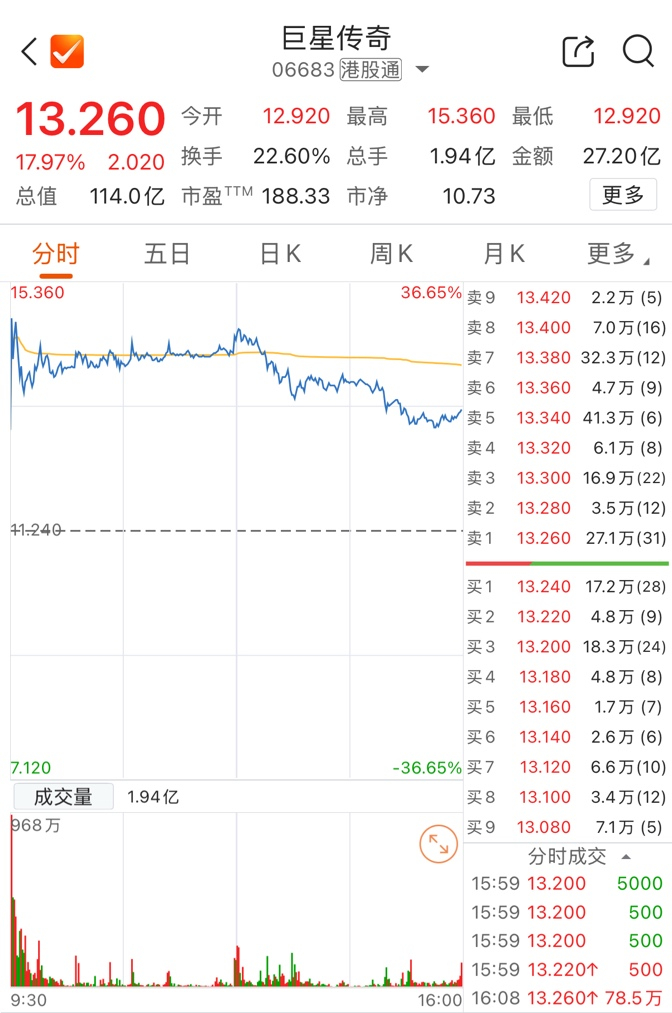Tap the 更多 button beside 市净
Screen dimensions: 672x1013
click(x=623, y=194)
